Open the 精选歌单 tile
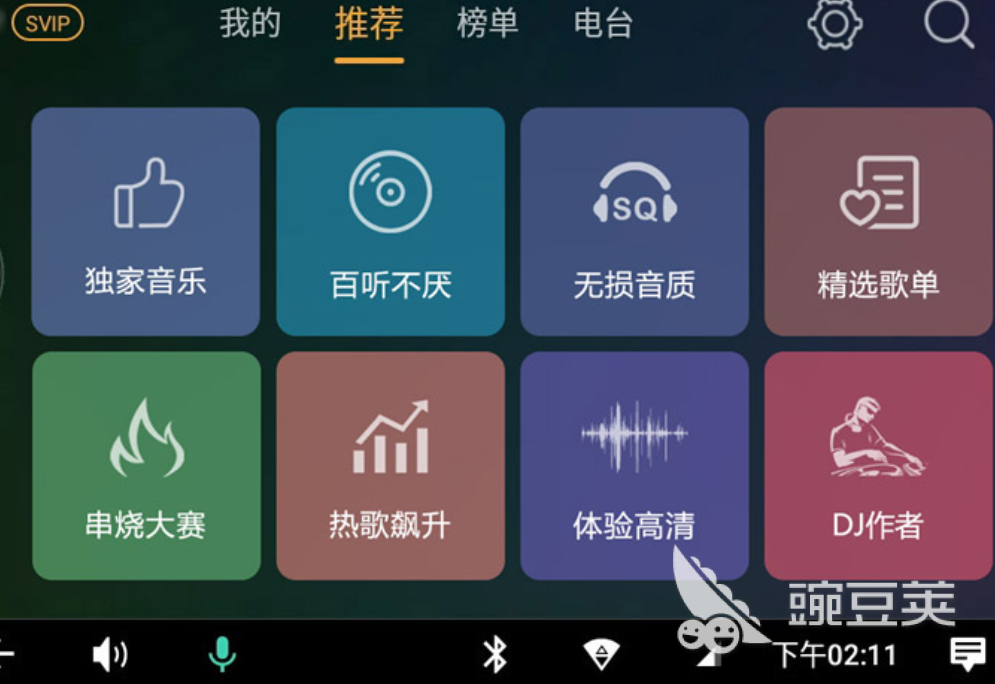 pos(878,222)
